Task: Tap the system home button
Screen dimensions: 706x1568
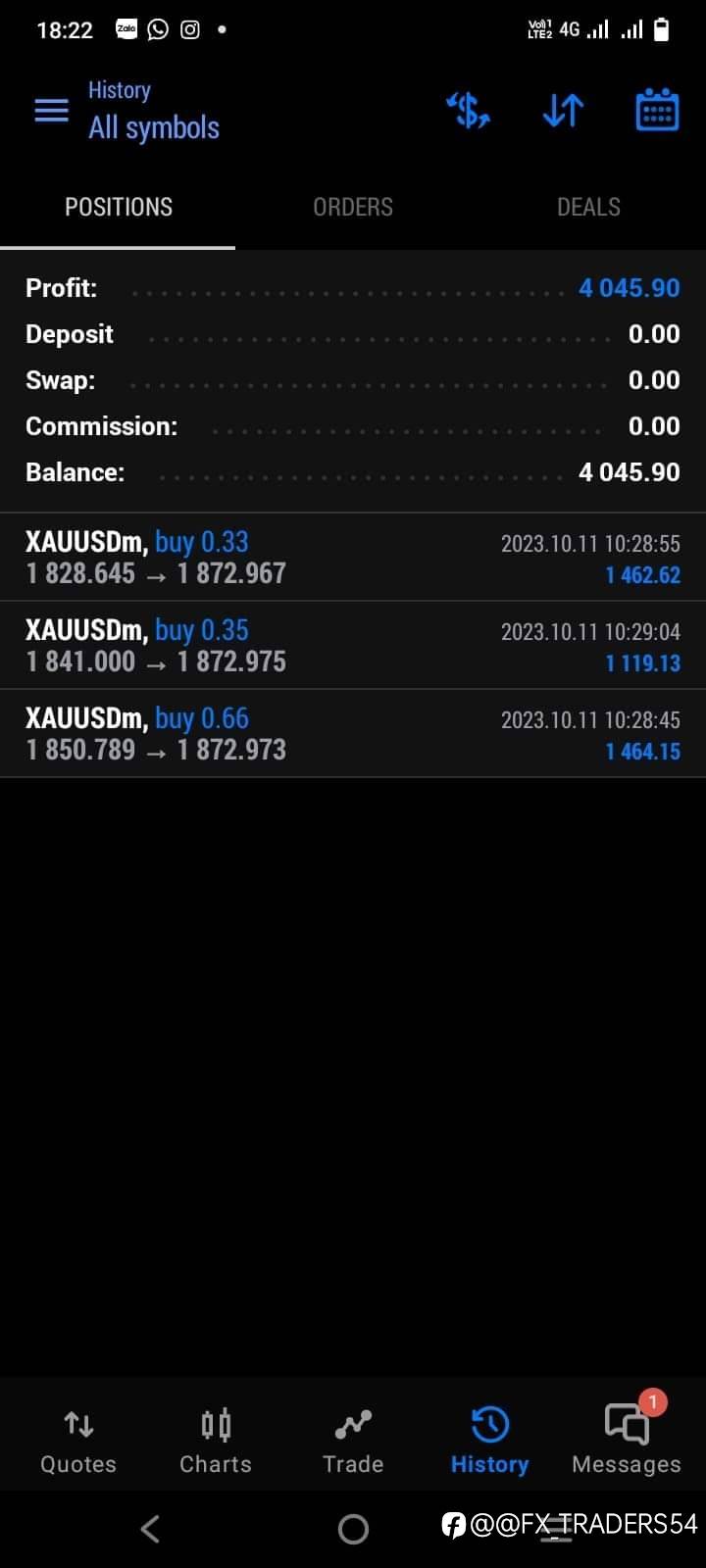Action: (353, 1529)
